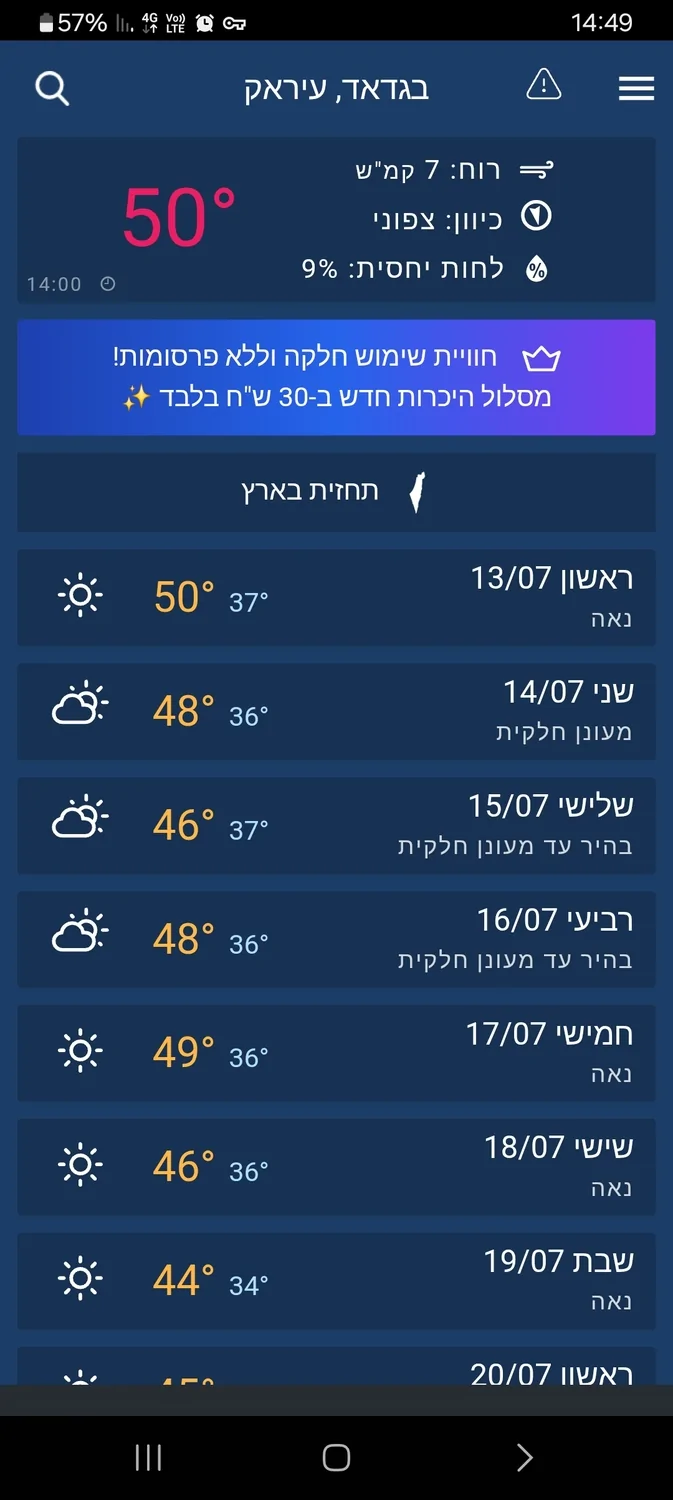Open the weather warnings triangle icon
Viewport: 673px width, 1500px height.
tap(544, 85)
